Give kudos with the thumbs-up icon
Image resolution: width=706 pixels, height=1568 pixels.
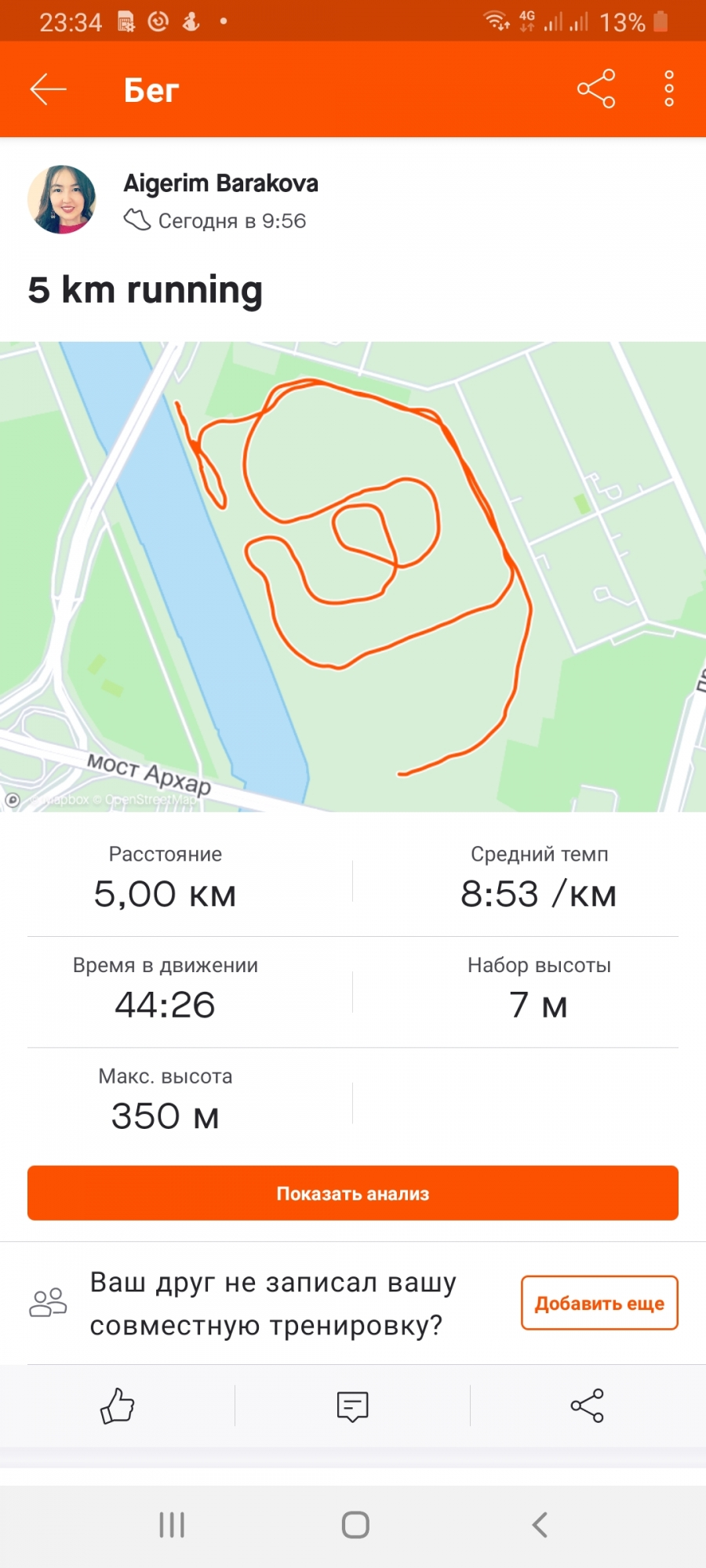pos(117,1406)
